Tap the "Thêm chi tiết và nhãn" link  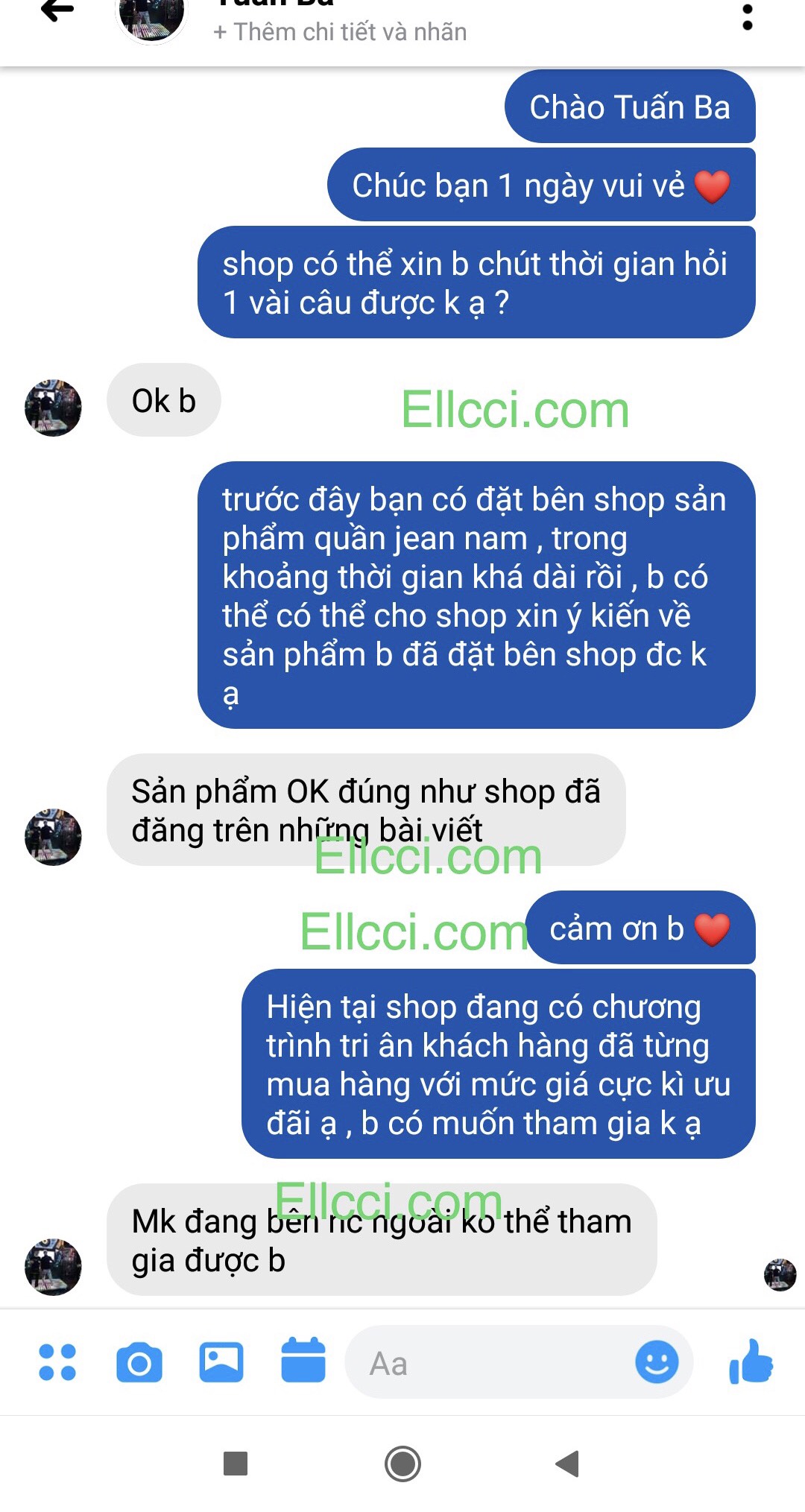340,32
